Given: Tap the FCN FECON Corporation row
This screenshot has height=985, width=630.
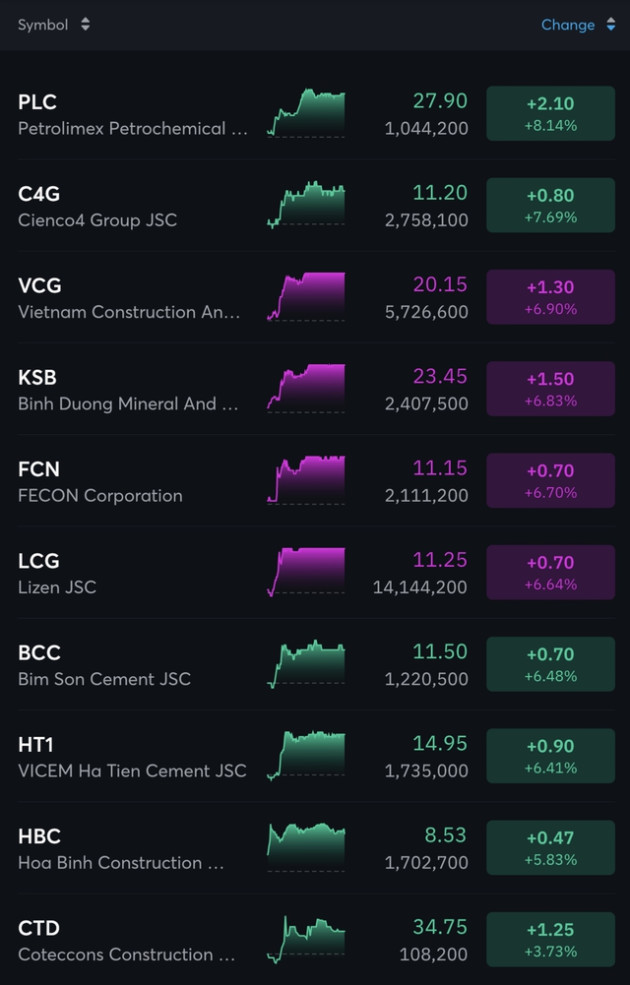Looking at the screenshot, I should coord(100,482).
